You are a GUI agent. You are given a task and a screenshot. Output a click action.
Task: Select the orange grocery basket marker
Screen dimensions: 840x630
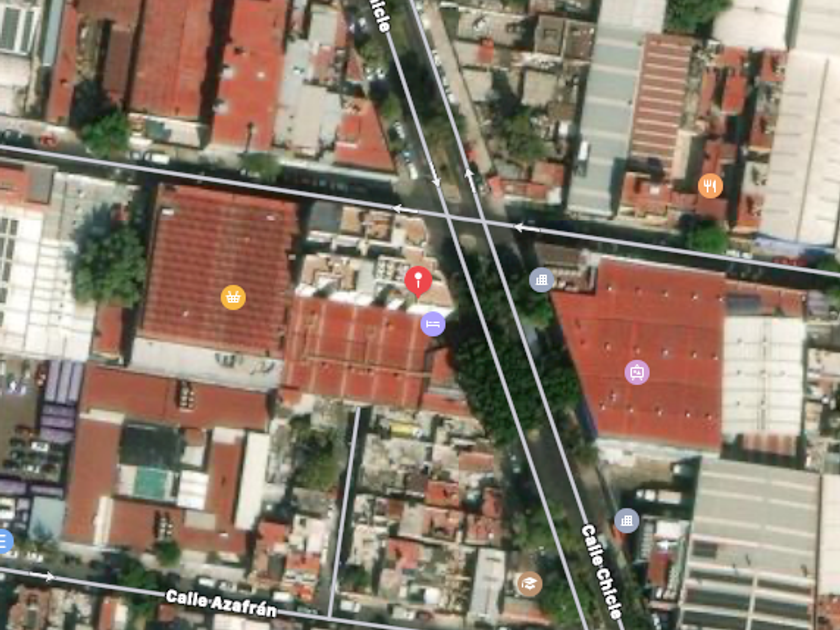click(x=233, y=297)
